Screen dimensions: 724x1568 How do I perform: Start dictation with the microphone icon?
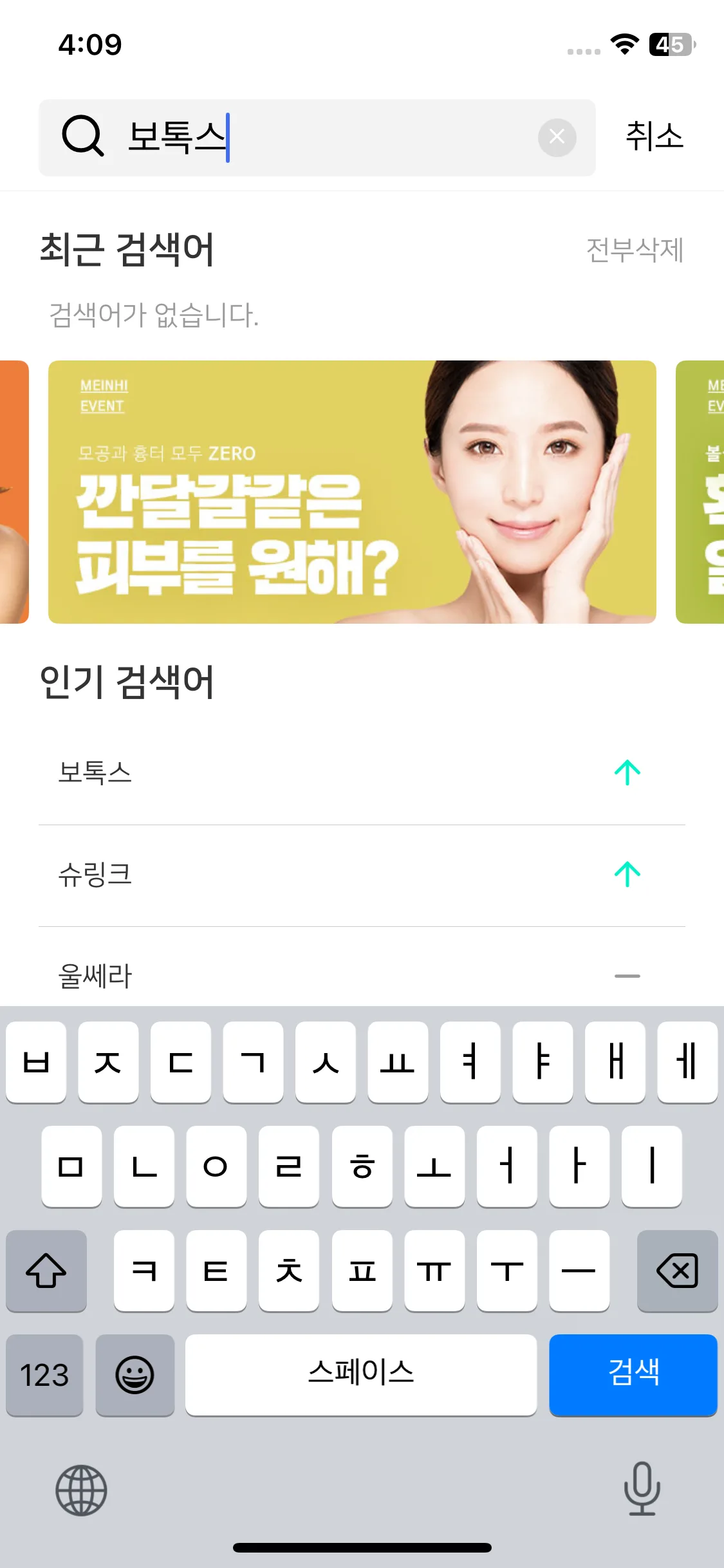click(x=642, y=1489)
